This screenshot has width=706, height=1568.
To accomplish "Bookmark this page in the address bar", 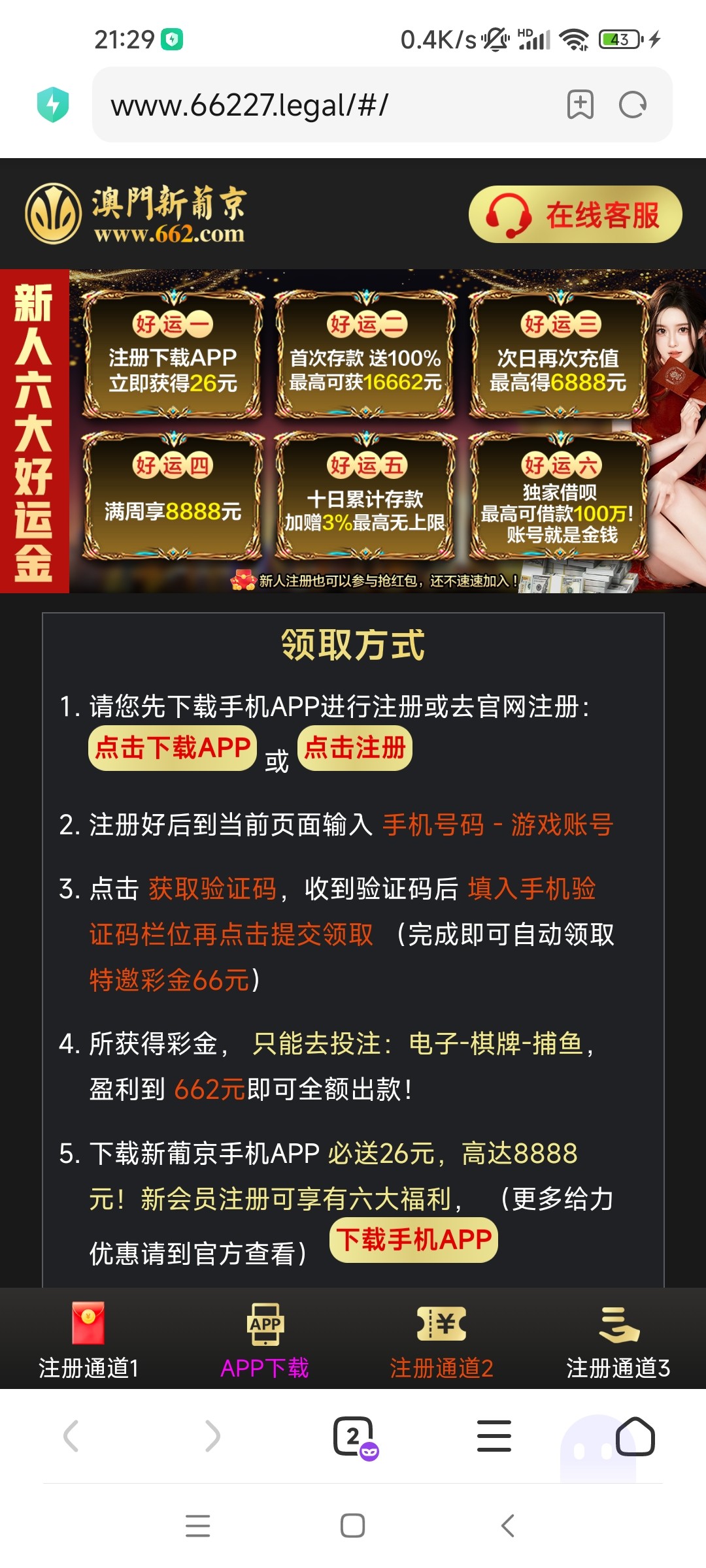I will 580,105.
